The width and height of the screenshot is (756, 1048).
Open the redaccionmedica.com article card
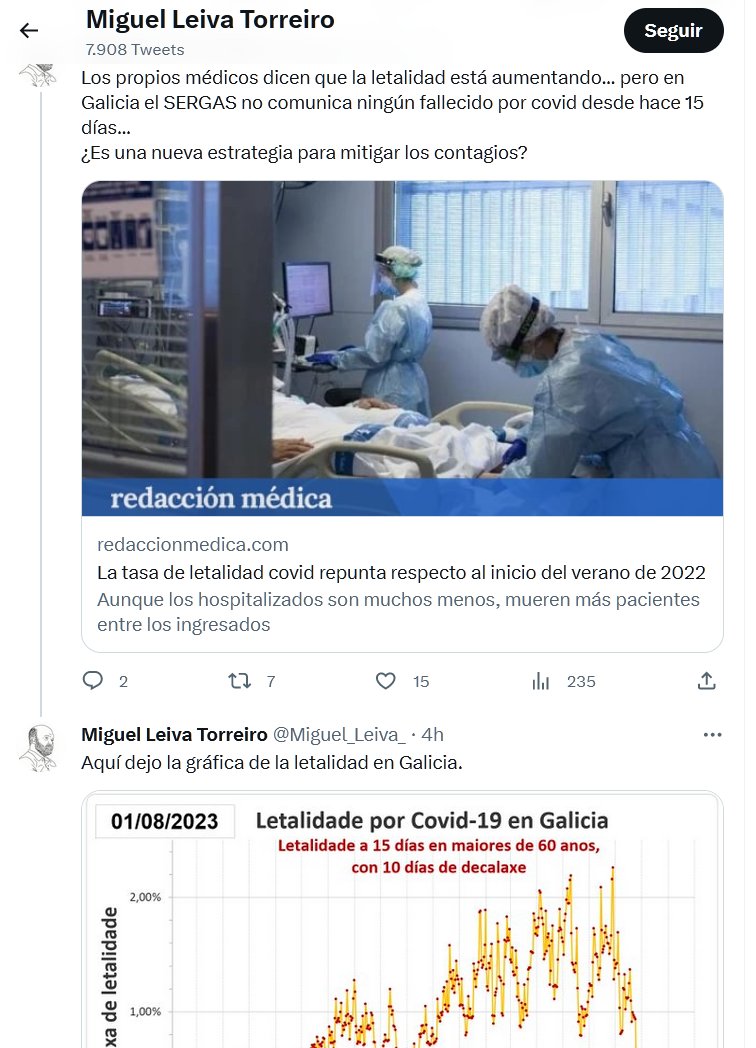[x=401, y=415]
